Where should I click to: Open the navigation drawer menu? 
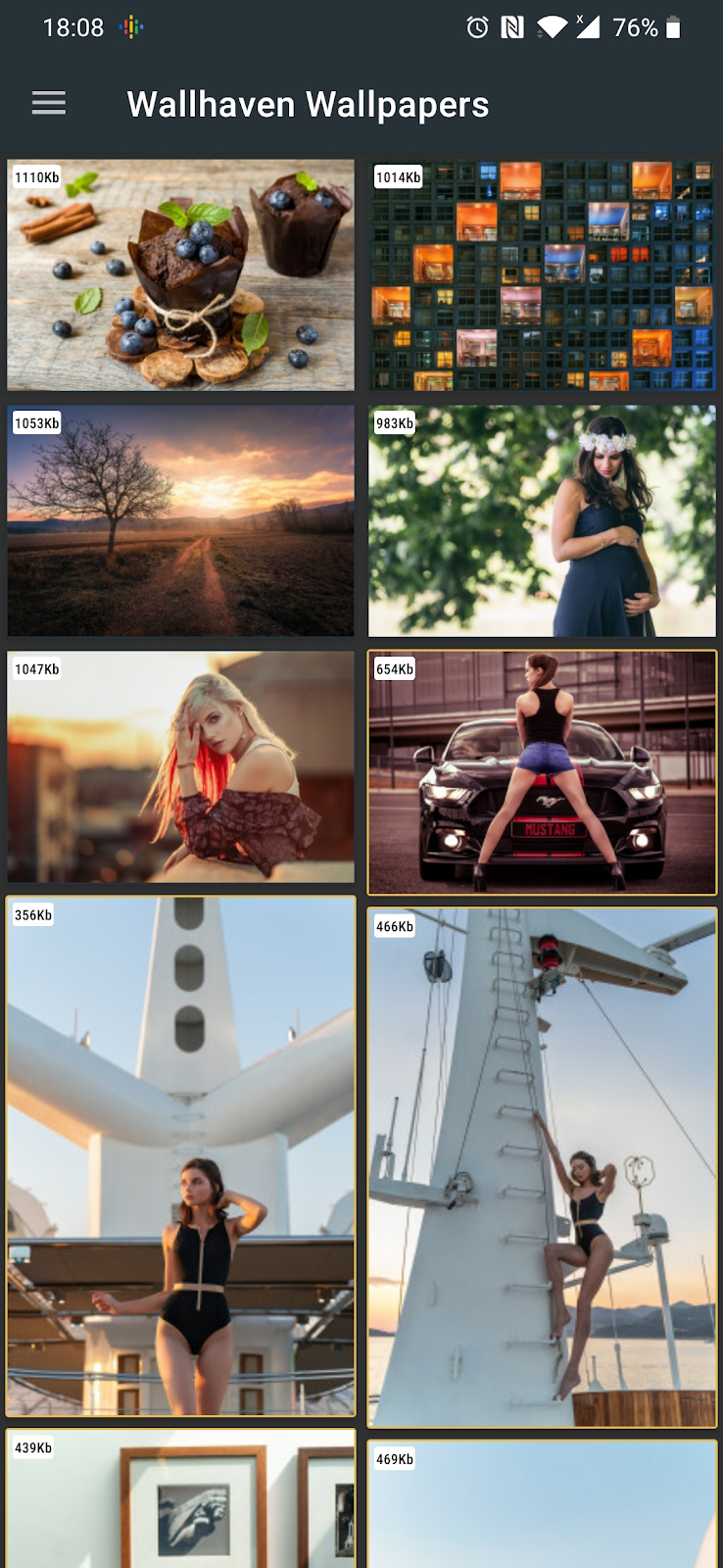48,103
